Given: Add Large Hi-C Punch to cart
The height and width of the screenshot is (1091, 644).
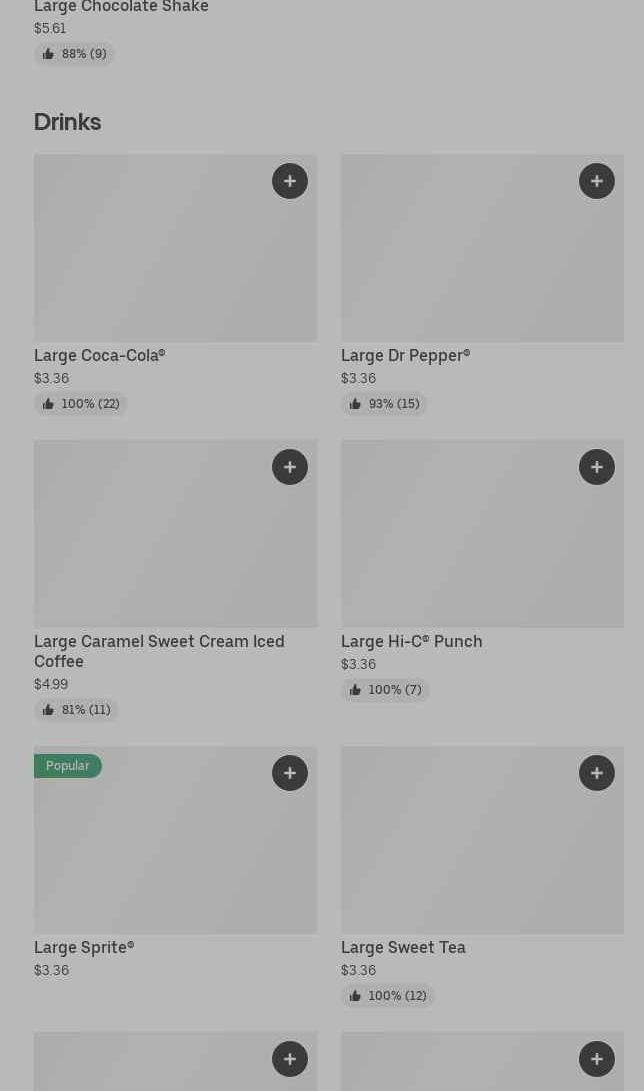Looking at the screenshot, I should point(597,467).
